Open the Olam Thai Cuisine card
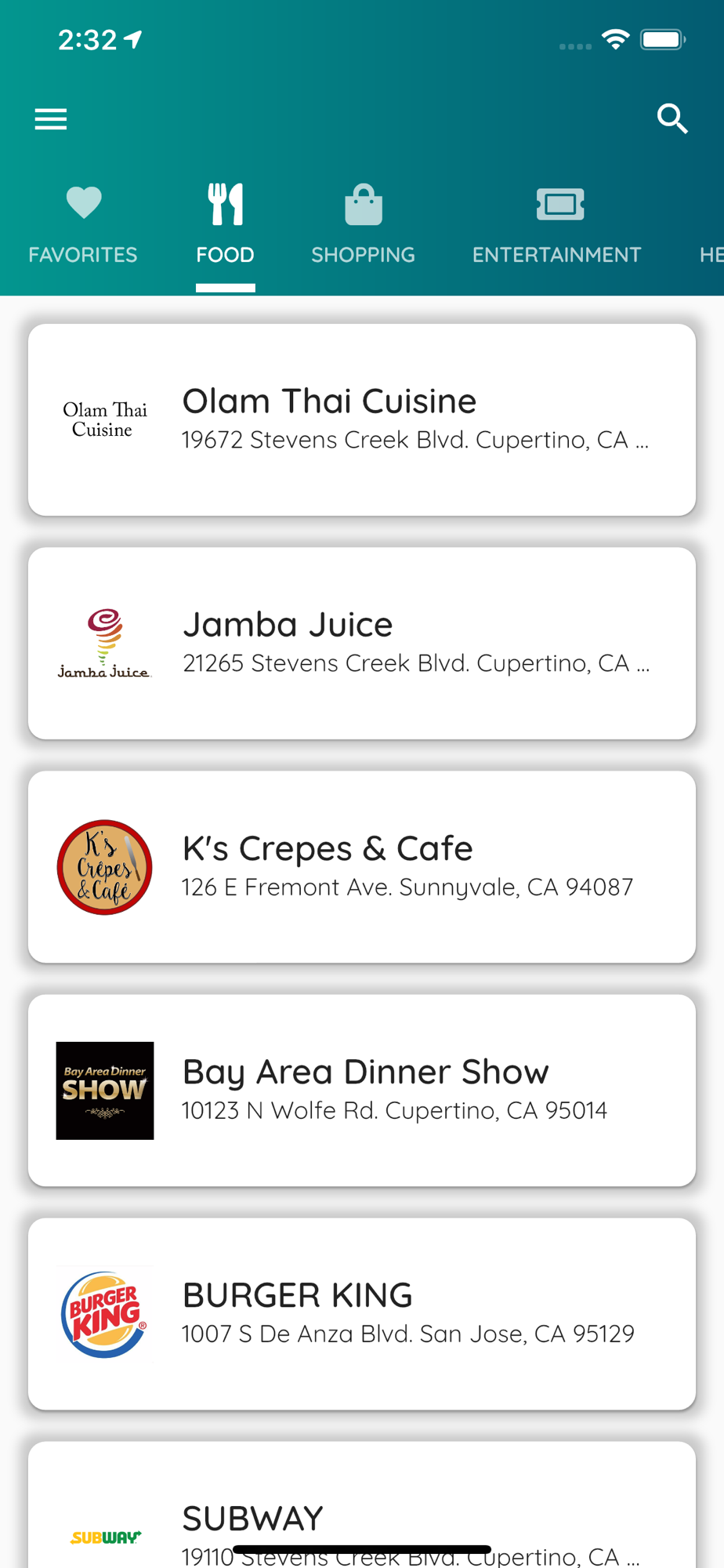Viewport: 724px width, 1568px height. [362, 419]
